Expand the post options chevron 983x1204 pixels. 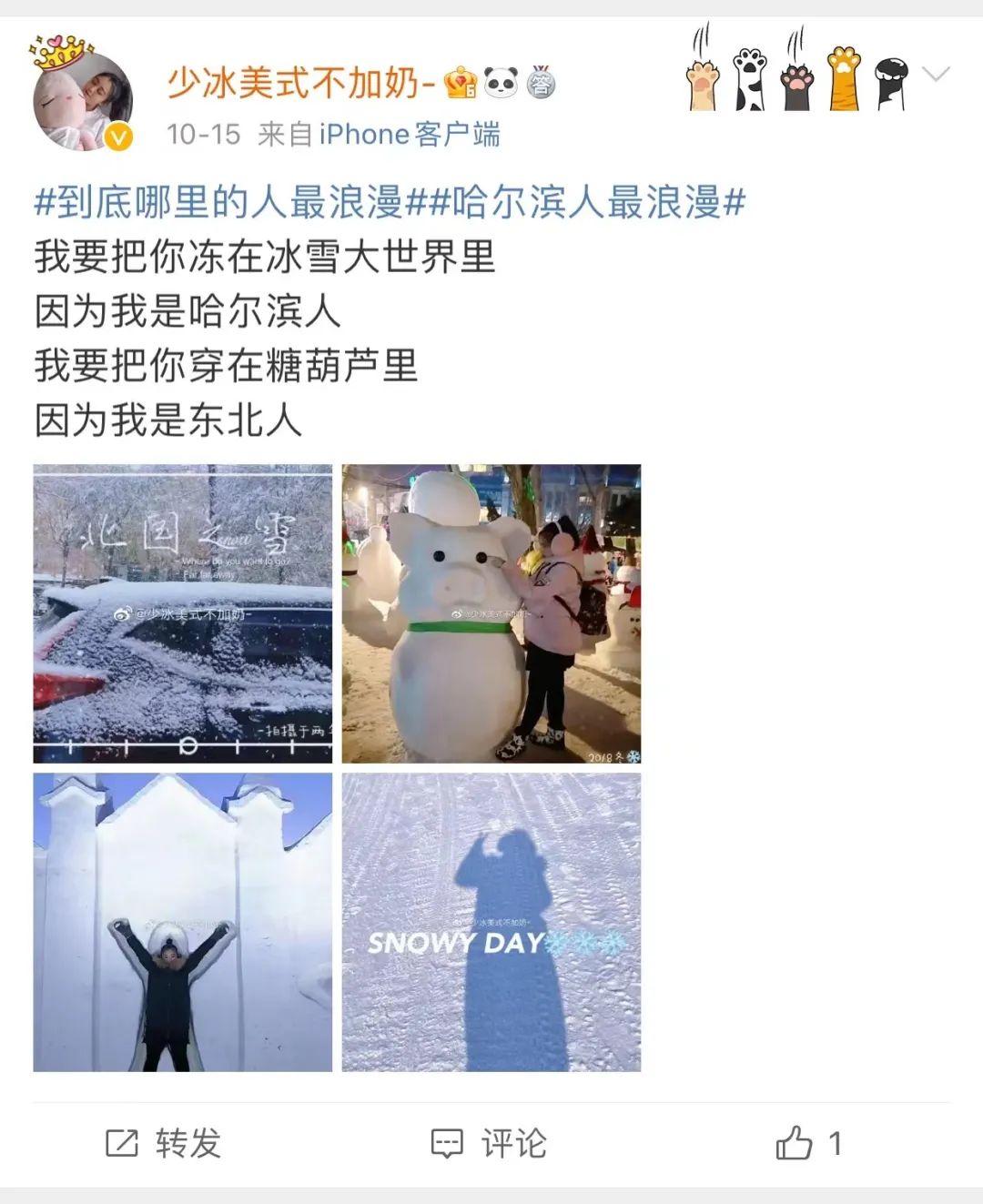pos(936,75)
